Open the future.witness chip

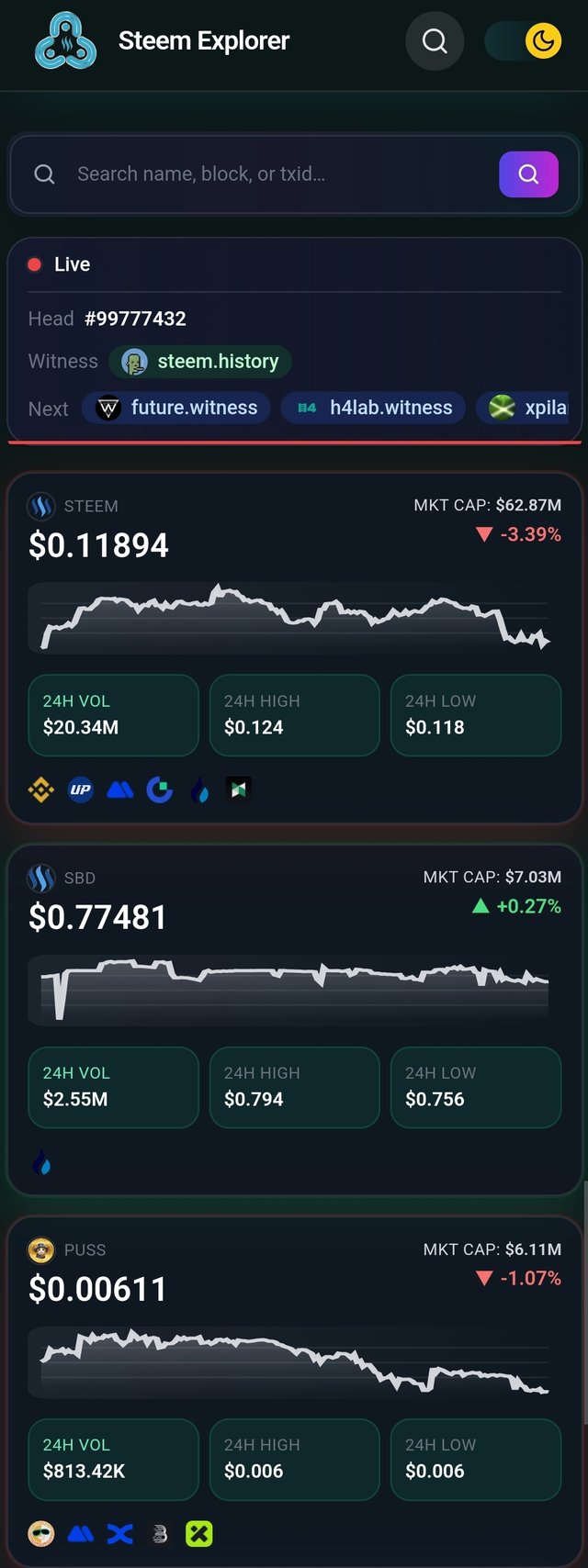pos(176,408)
